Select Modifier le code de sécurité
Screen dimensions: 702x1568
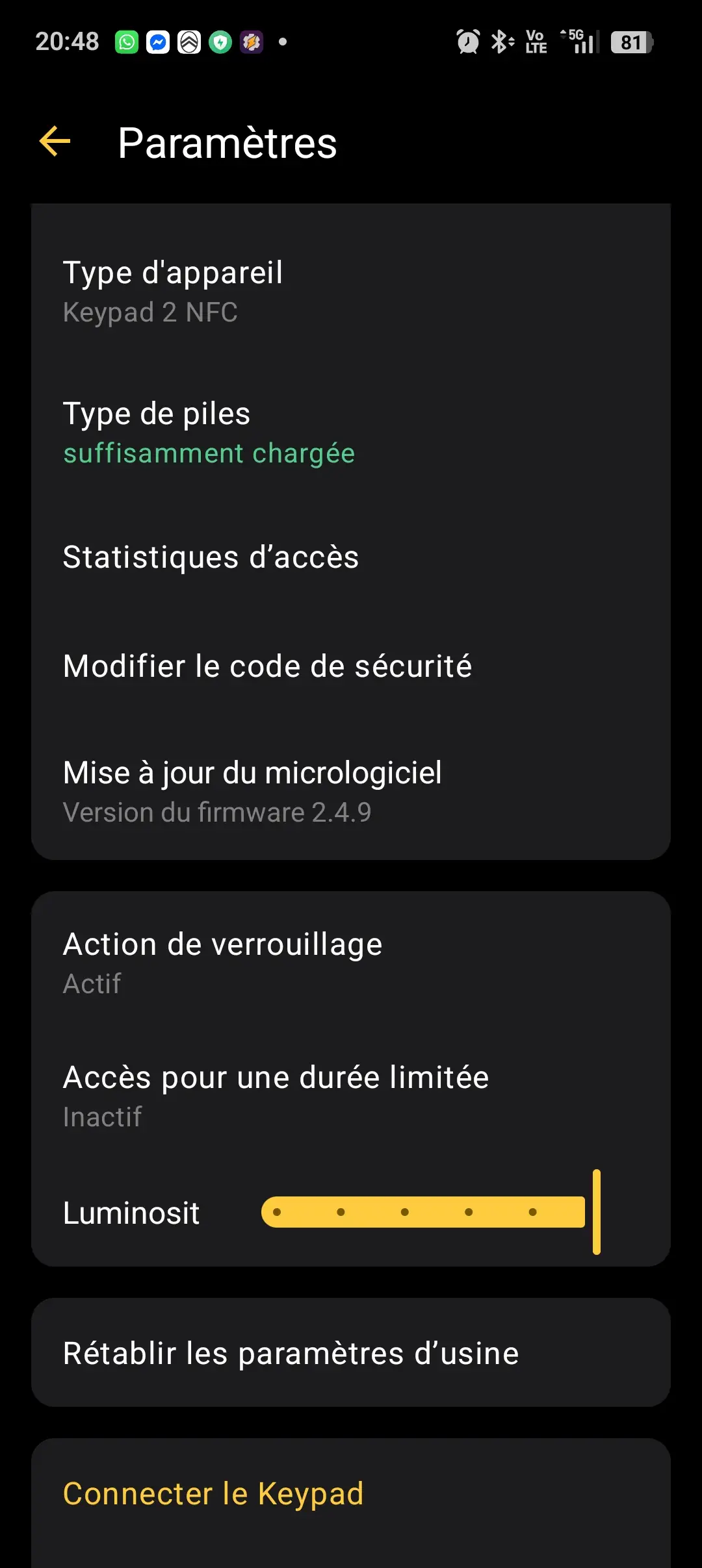(x=351, y=666)
